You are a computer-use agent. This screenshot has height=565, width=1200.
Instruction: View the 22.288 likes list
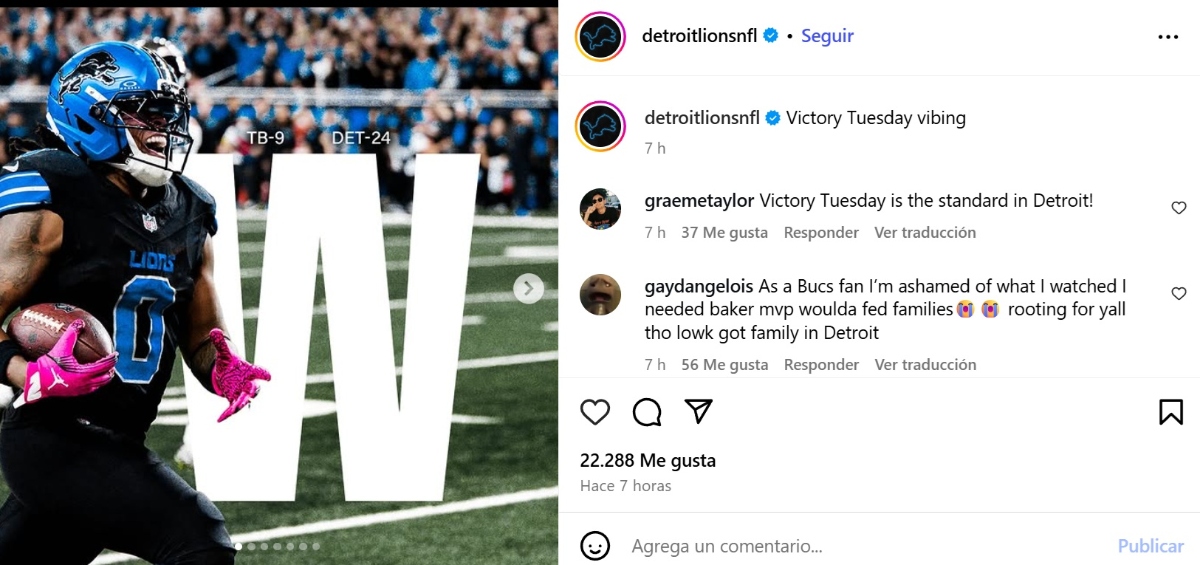[x=648, y=461]
